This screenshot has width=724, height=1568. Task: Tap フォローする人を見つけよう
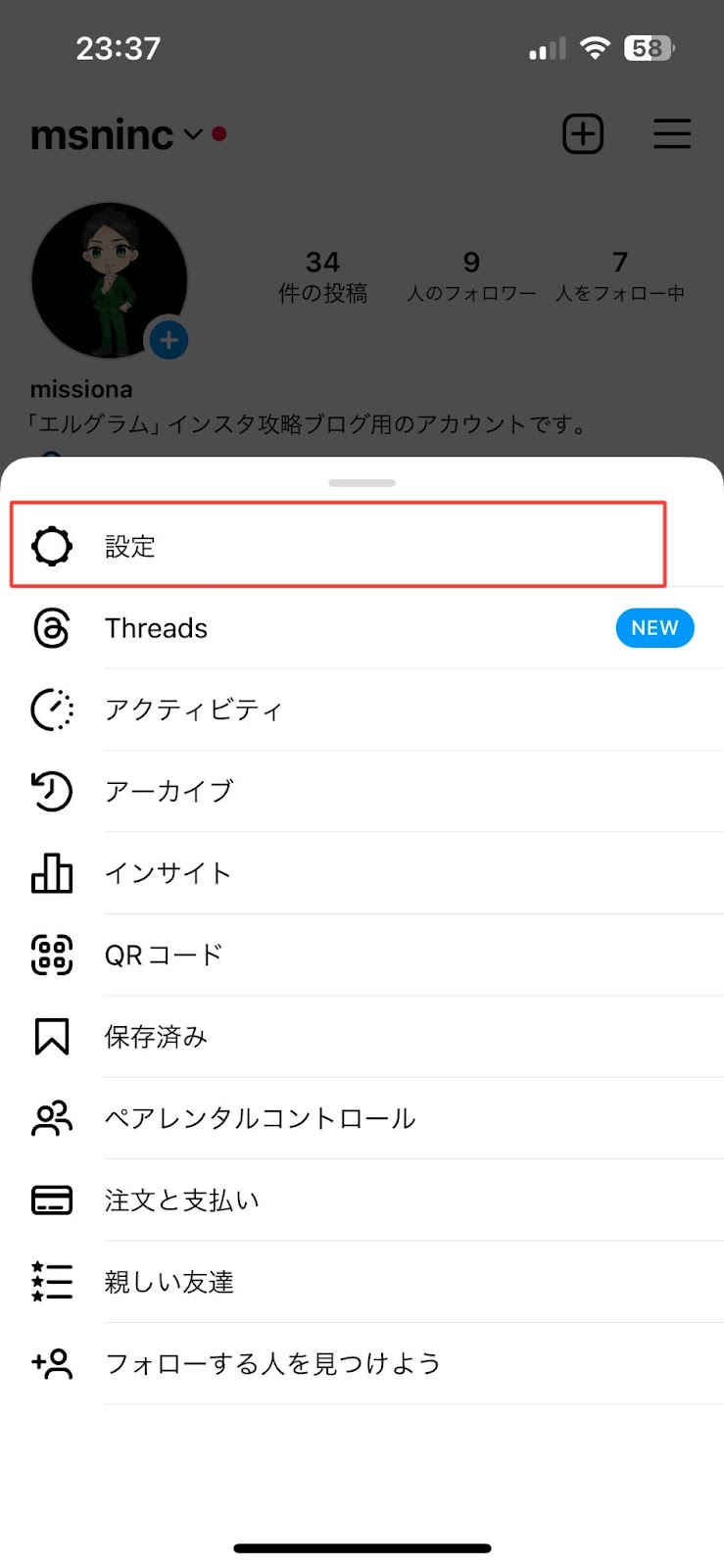coord(362,1363)
